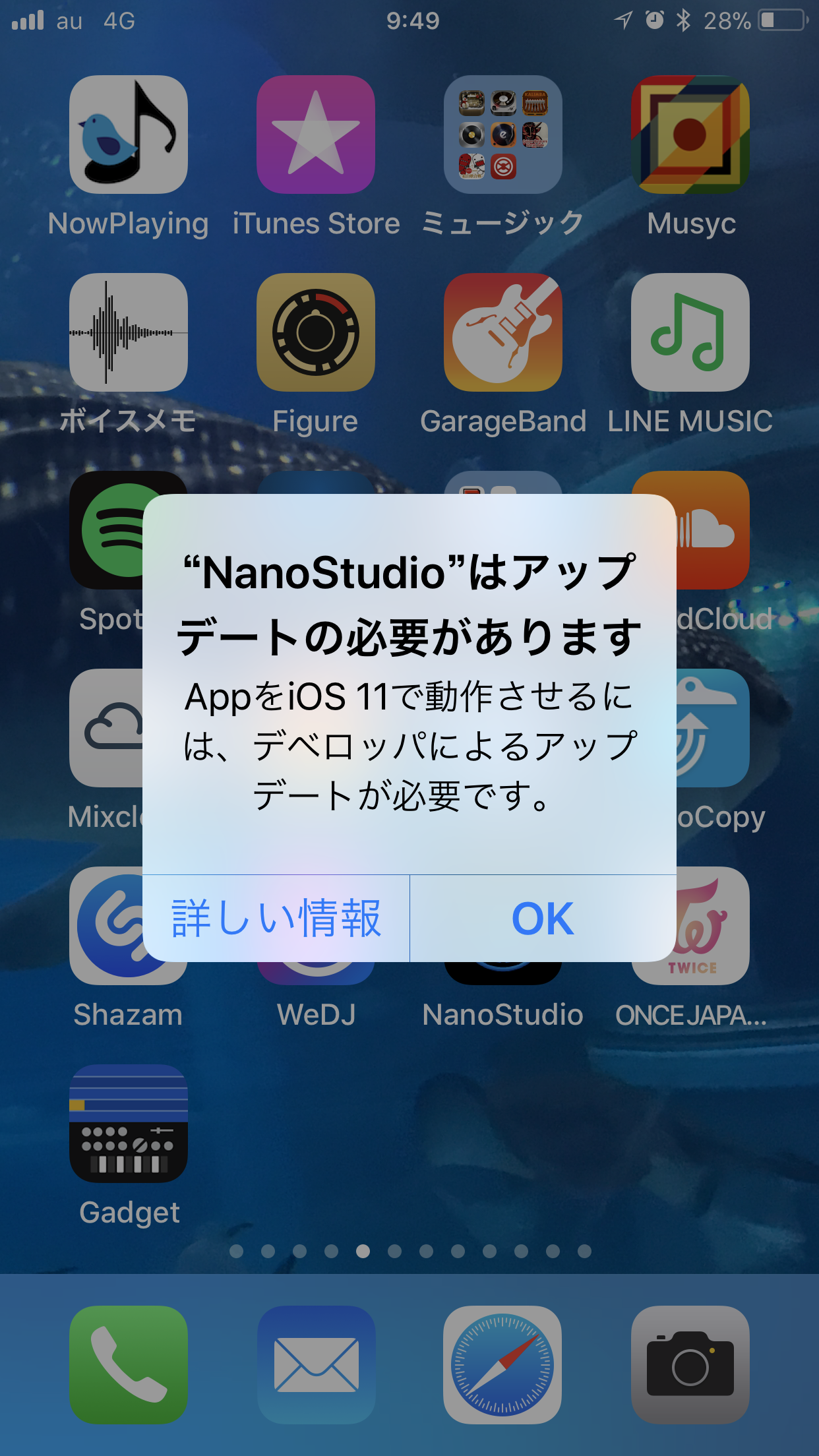The width and height of the screenshot is (819, 1456).
Task: Tap 詳しい情報 for more details
Action: coord(276,918)
